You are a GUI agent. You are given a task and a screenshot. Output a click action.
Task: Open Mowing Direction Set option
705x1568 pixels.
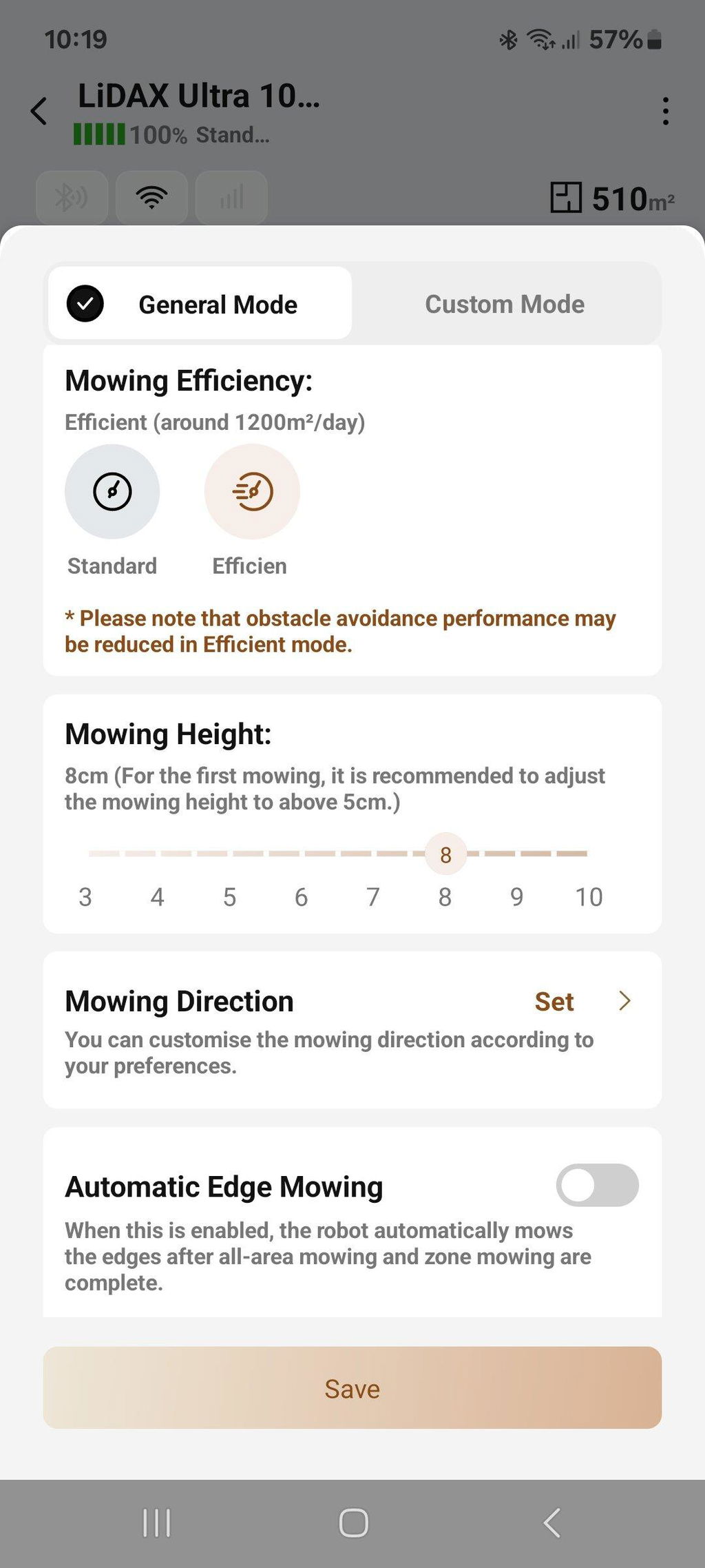coord(582,1001)
